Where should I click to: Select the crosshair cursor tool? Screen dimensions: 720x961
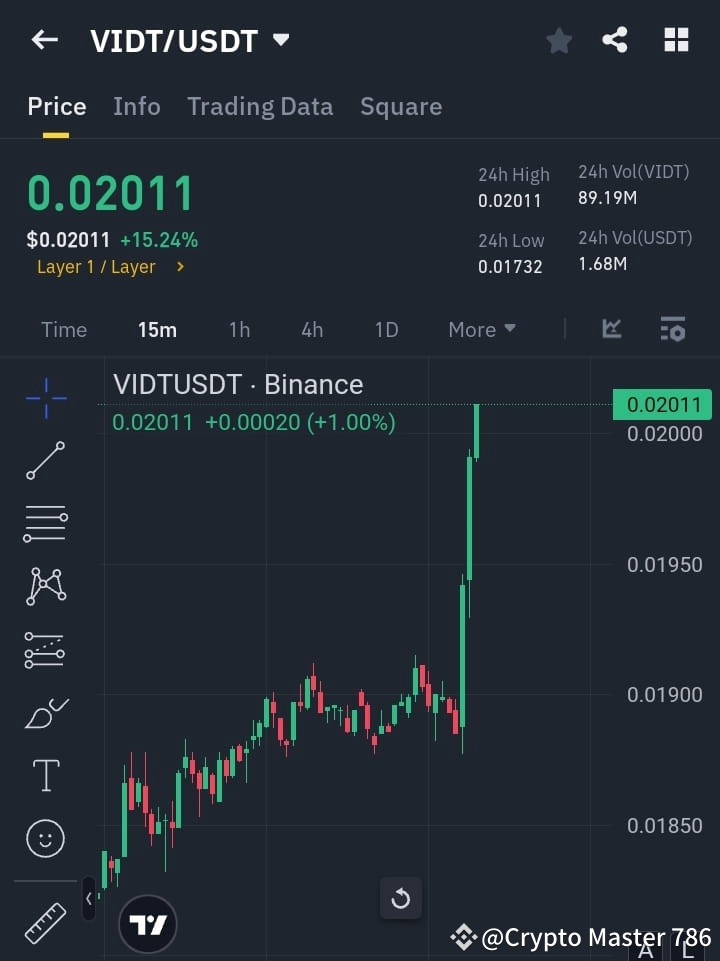(x=45, y=398)
